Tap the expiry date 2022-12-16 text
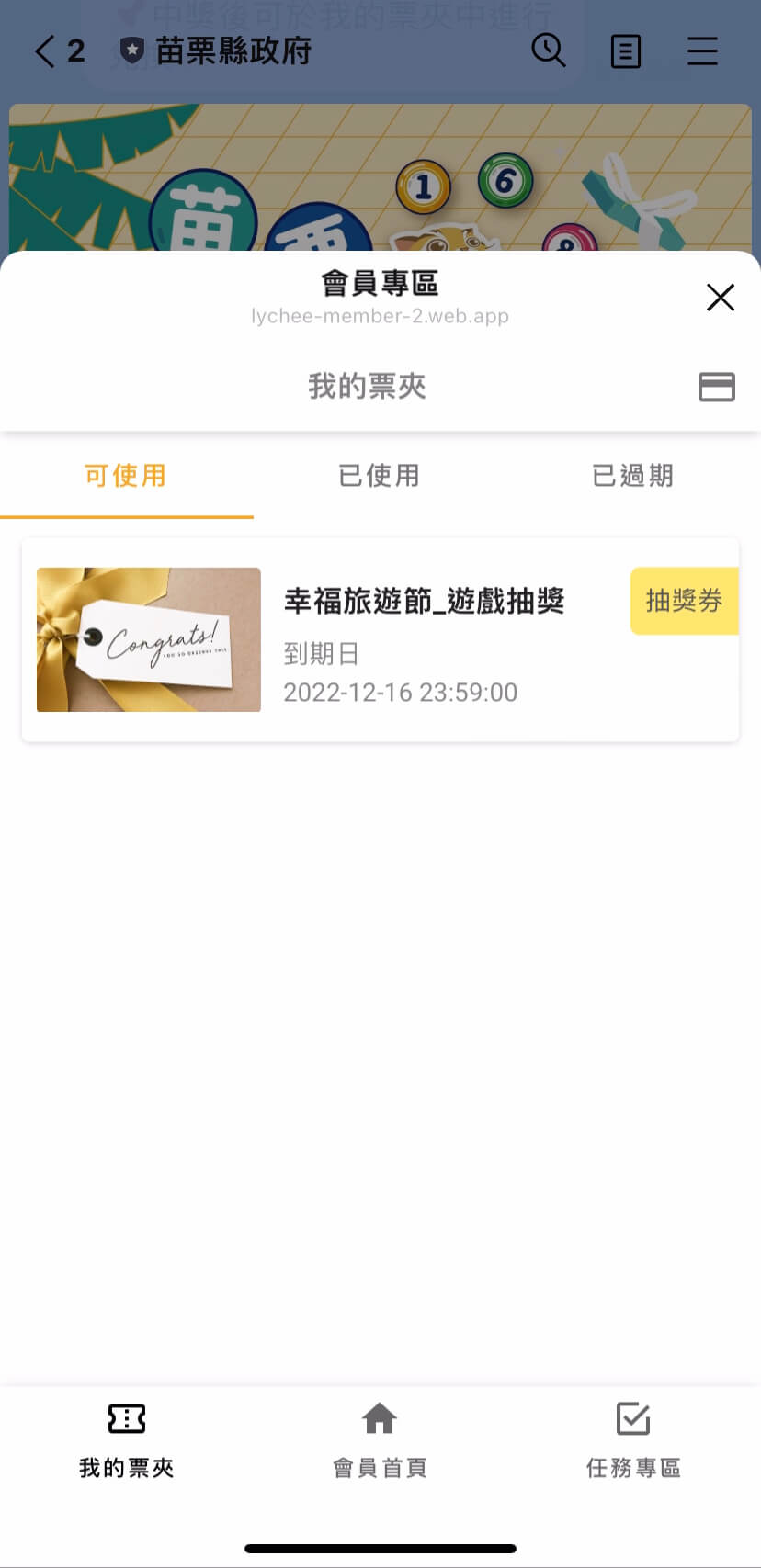The width and height of the screenshot is (761, 1568). point(401,692)
